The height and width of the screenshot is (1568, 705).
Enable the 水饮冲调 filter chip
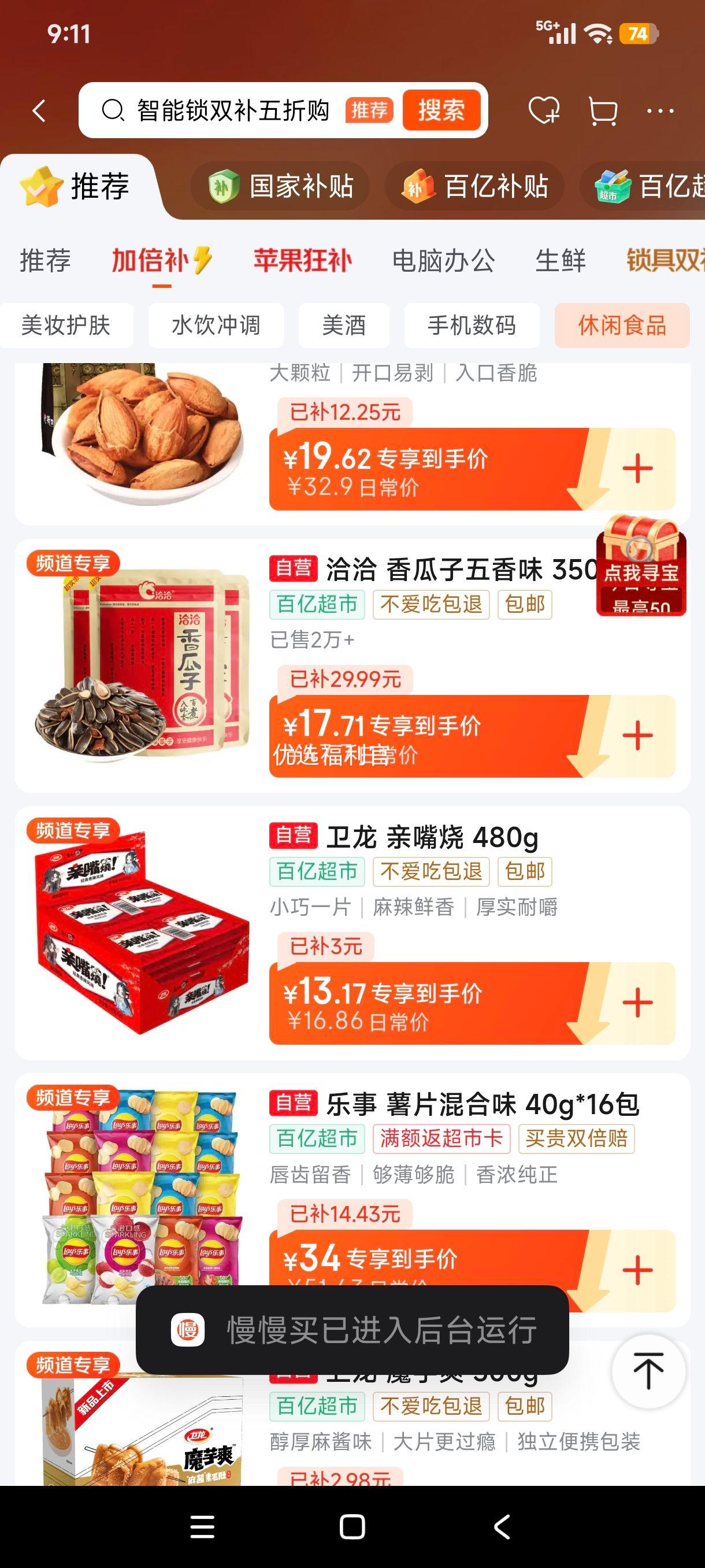[216, 326]
